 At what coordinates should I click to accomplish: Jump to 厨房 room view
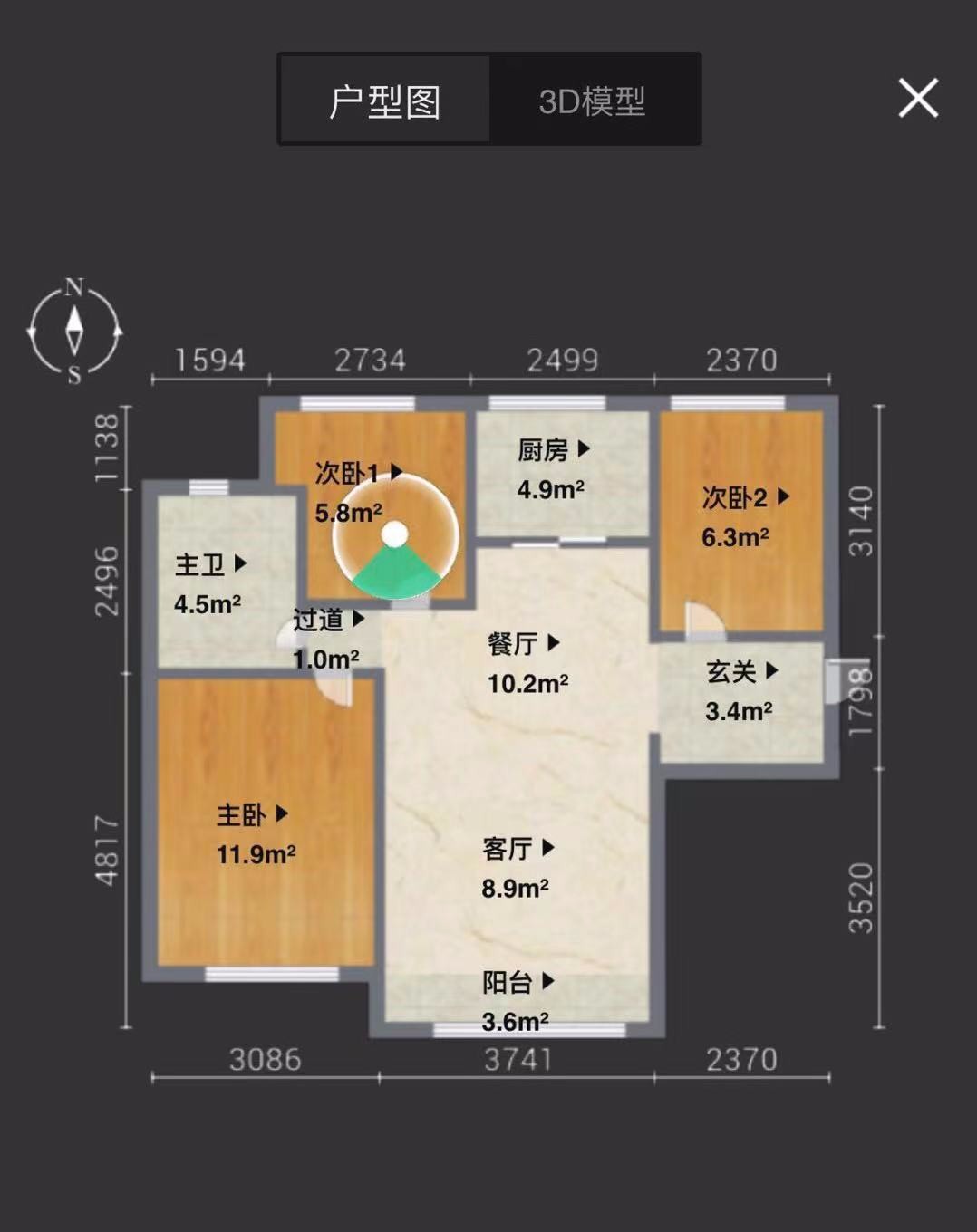tap(553, 449)
